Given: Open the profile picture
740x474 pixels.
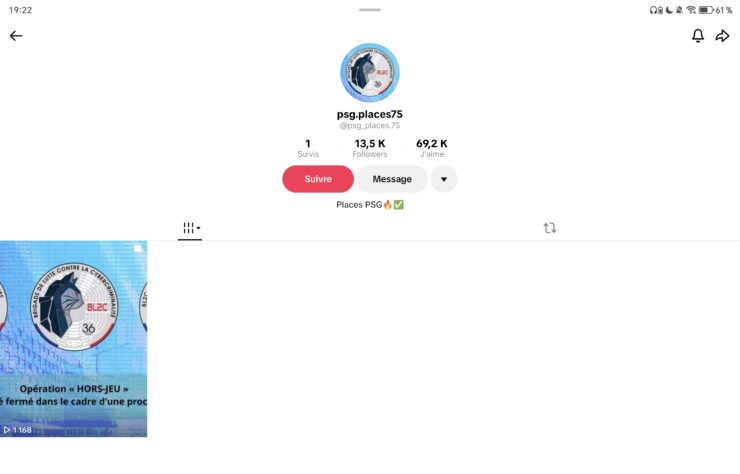Looking at the screenshot, I should coord(370,73).
